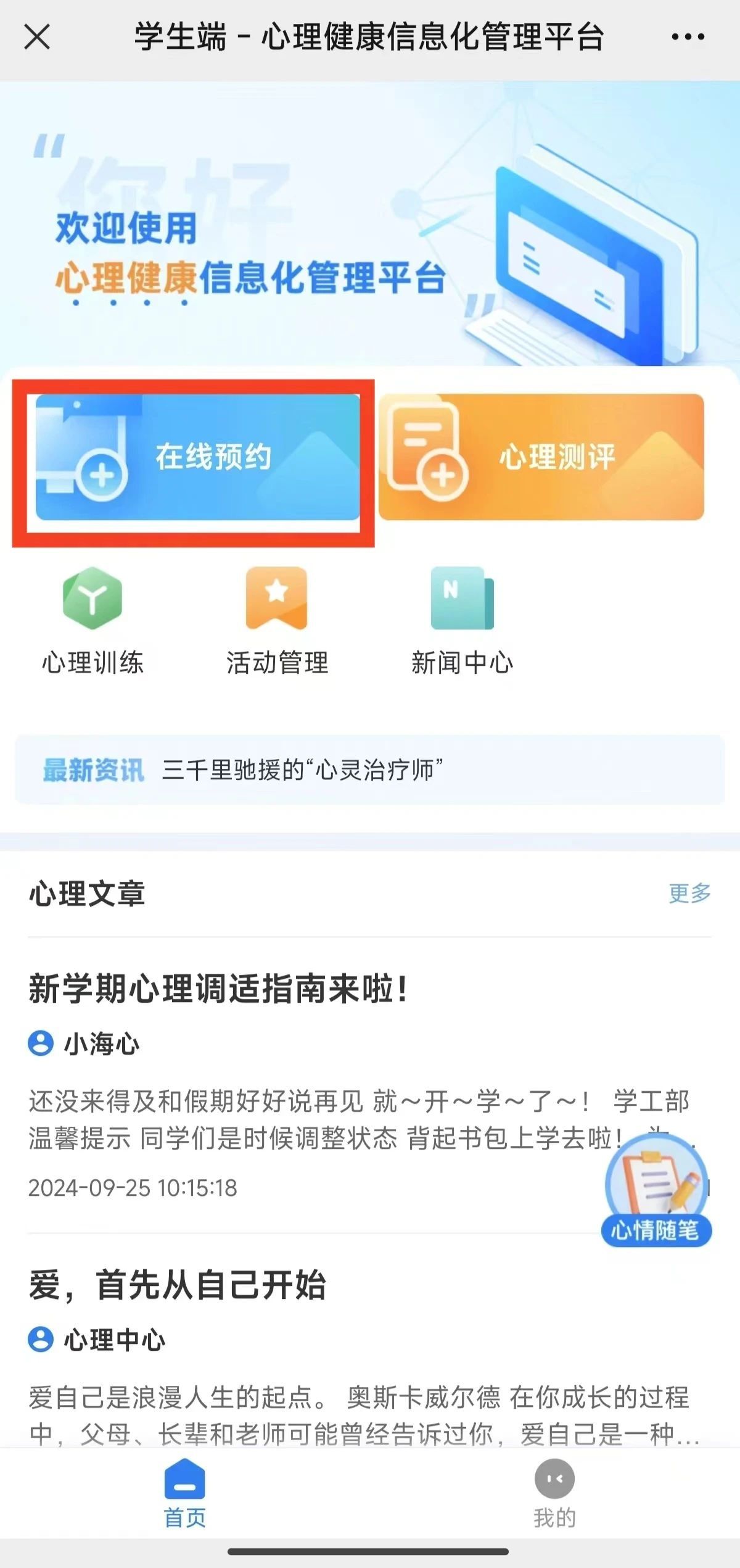Open the three-dot overflow menu
Screen dimensions: 740x1568
coord(688,37)
